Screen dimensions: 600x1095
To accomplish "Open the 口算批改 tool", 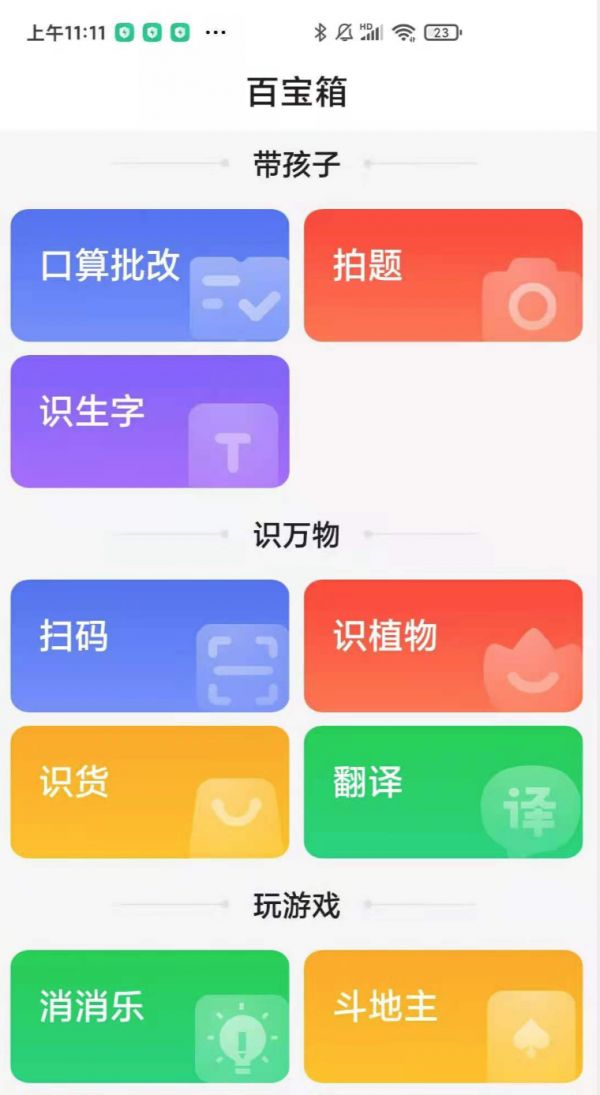I will (x=150, y=275).
